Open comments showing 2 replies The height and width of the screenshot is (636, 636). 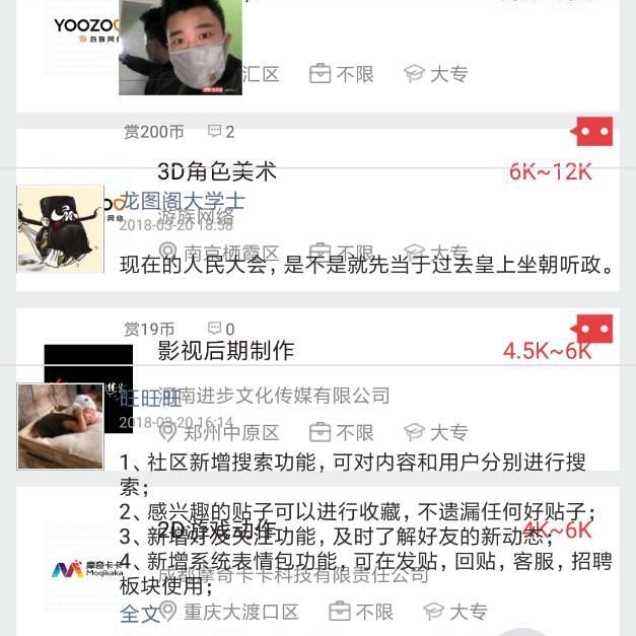[221, 132]
